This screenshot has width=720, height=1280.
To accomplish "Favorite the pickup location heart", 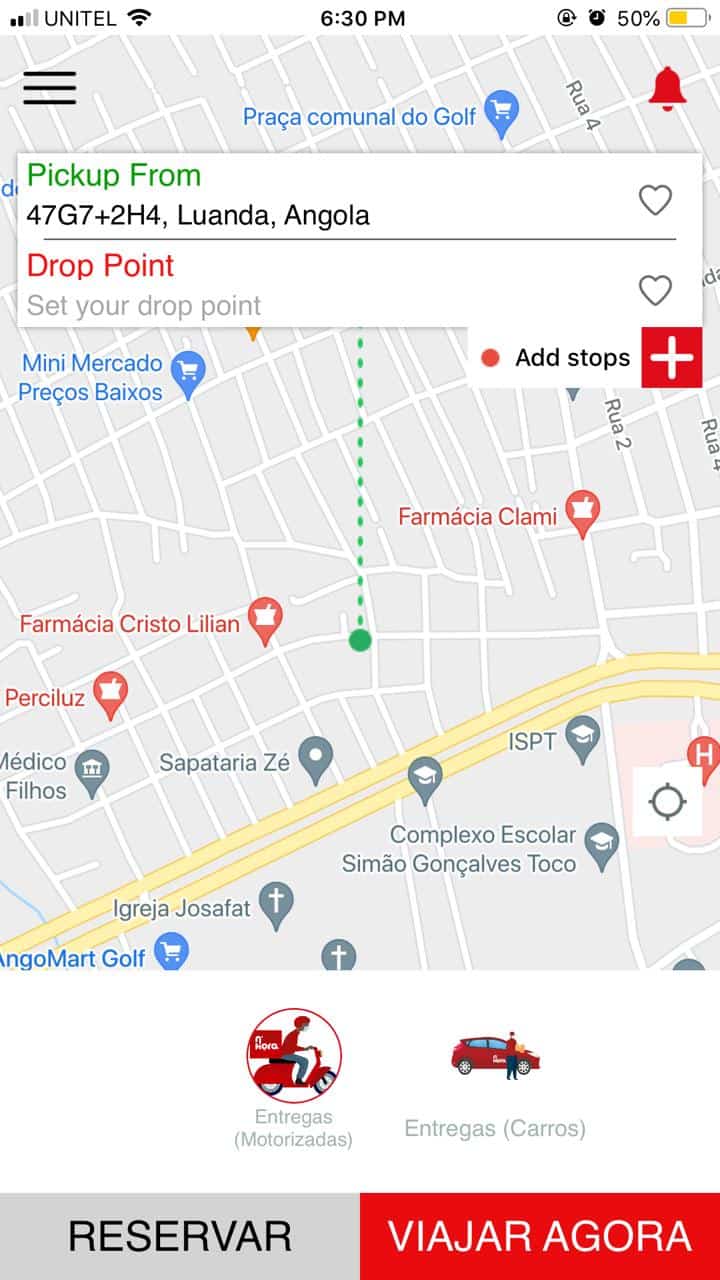I will [655, 200].
